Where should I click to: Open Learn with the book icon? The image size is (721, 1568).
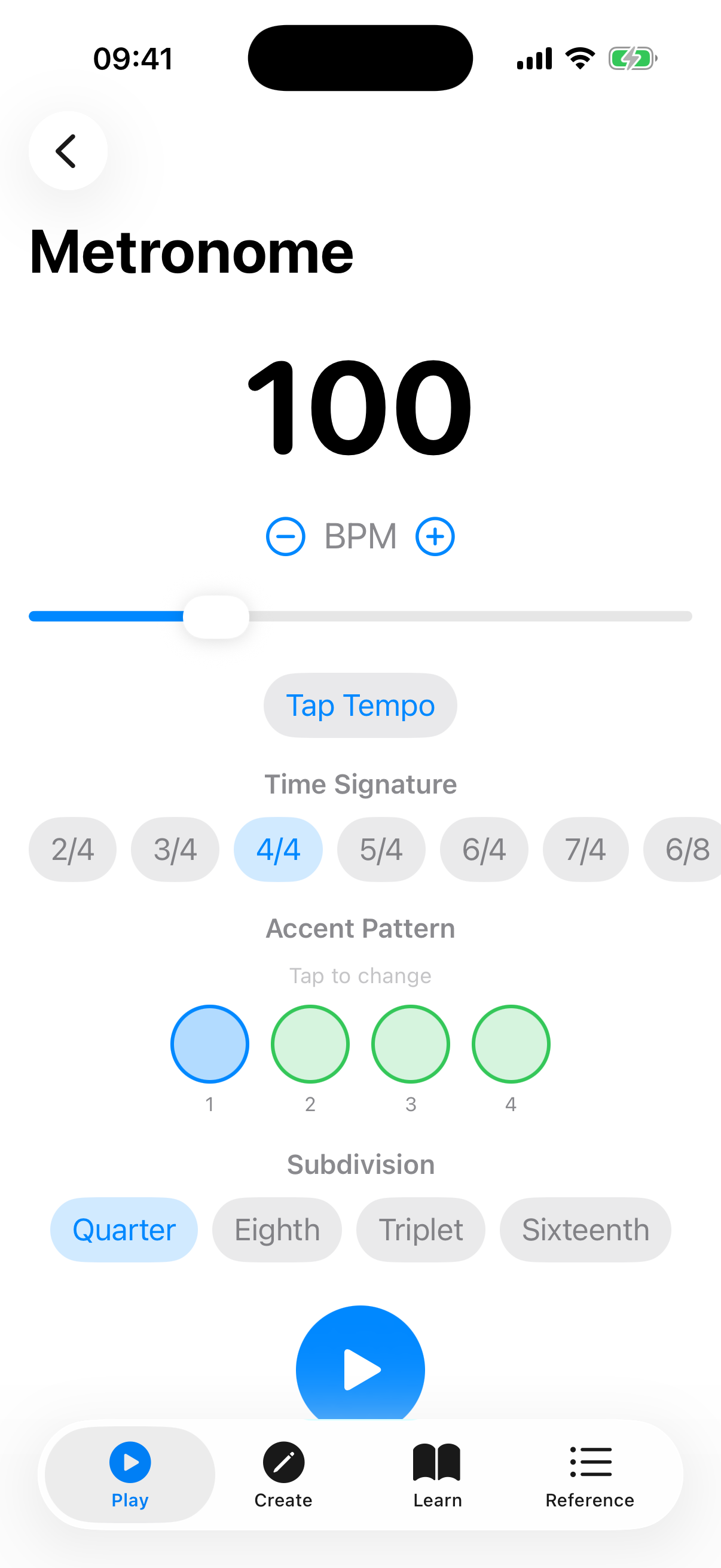coord(437,1462)
